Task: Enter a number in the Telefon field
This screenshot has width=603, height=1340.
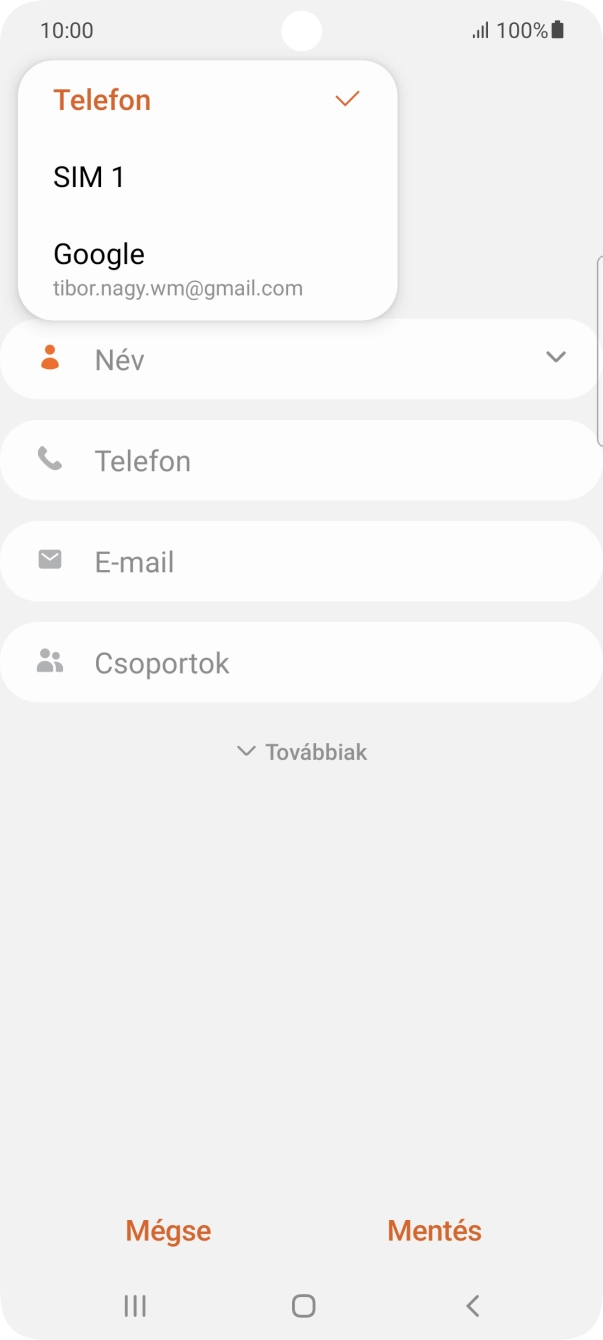Action: (x=300, y=461)
